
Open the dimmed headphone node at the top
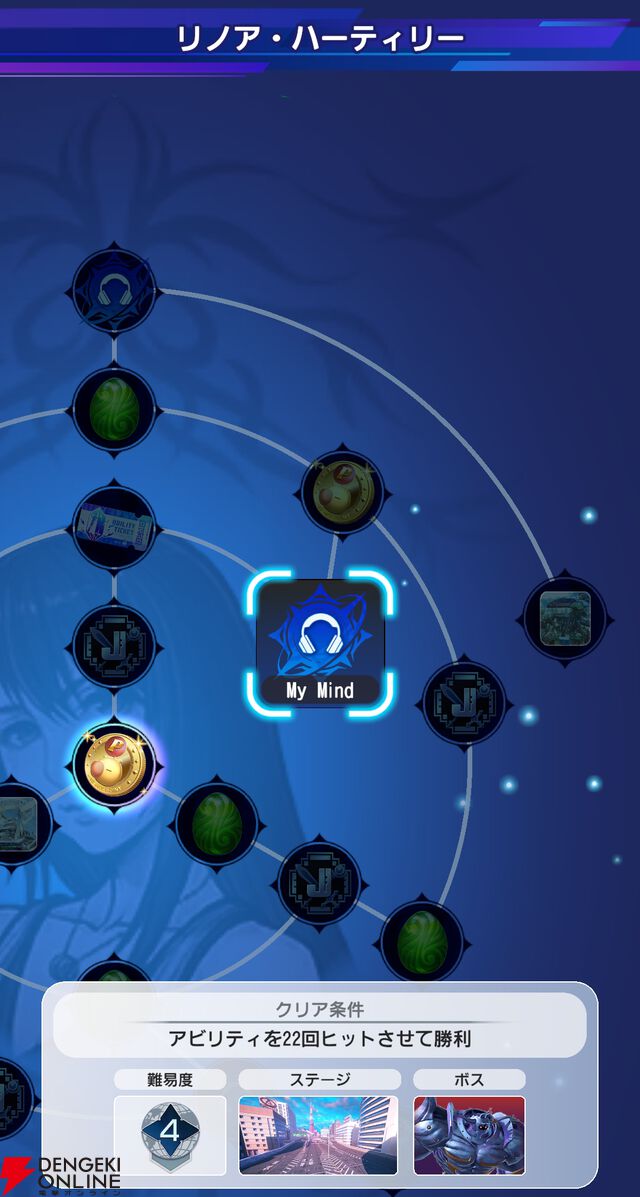click(114, 291)
